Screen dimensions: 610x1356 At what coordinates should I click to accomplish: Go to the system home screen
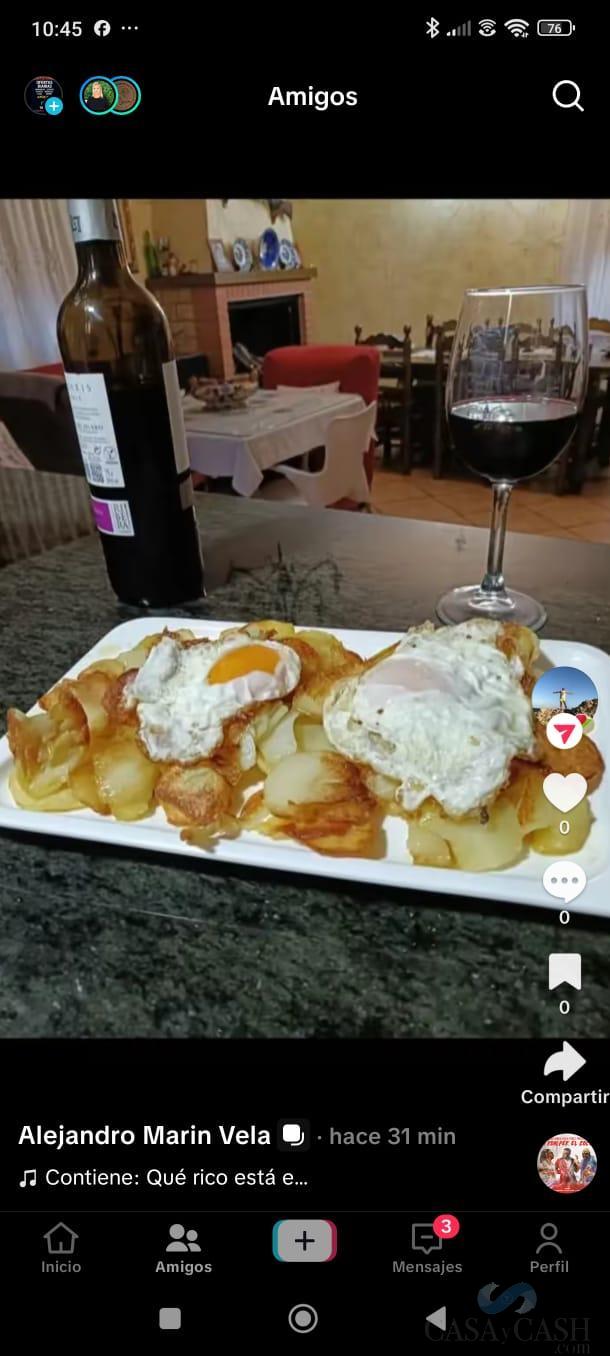coord(303,1318)
